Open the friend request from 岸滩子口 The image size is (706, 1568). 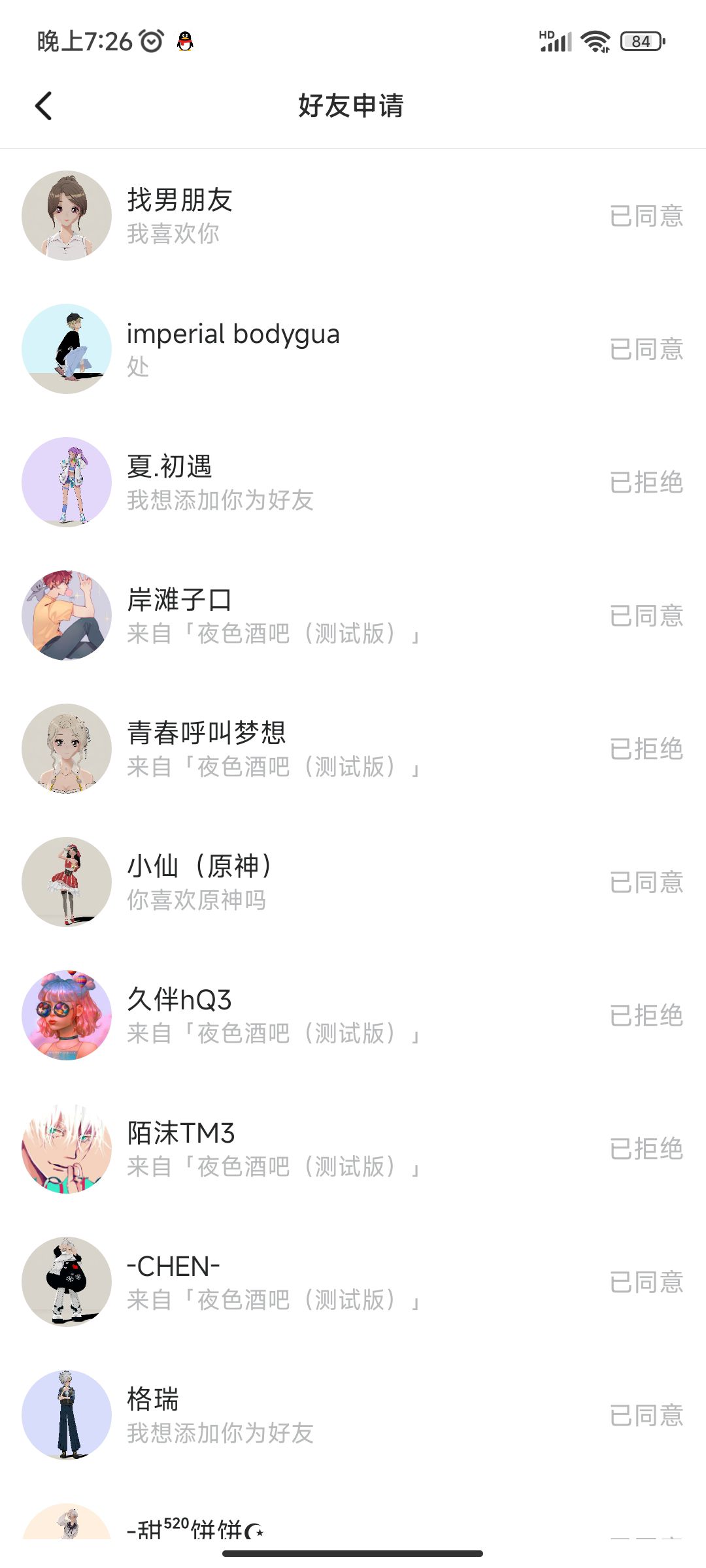point(353,615)
